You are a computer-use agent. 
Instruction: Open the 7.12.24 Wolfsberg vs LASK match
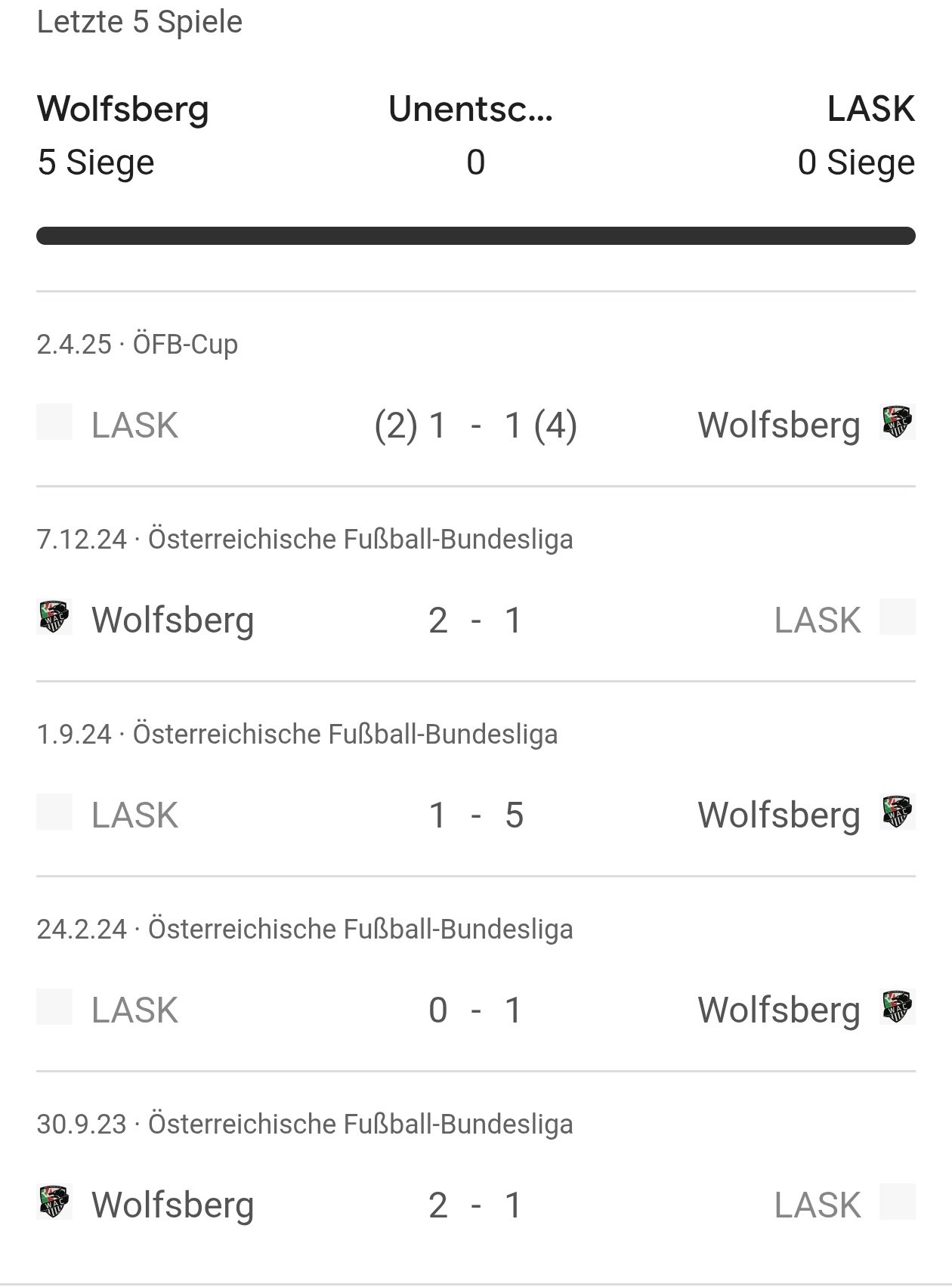tap(475, 619)
